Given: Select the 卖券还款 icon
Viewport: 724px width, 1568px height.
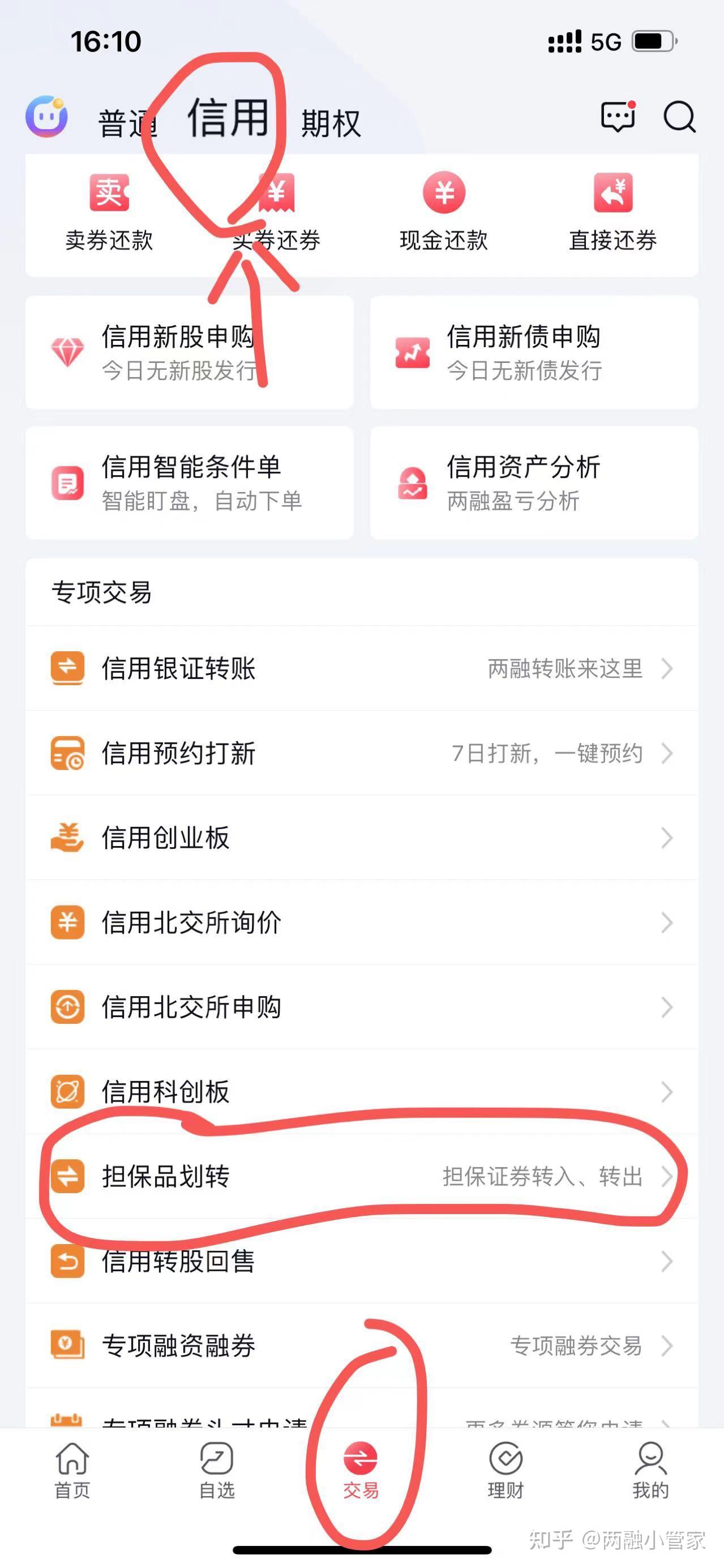Looking at the screenshot, I should click(108, 194).
